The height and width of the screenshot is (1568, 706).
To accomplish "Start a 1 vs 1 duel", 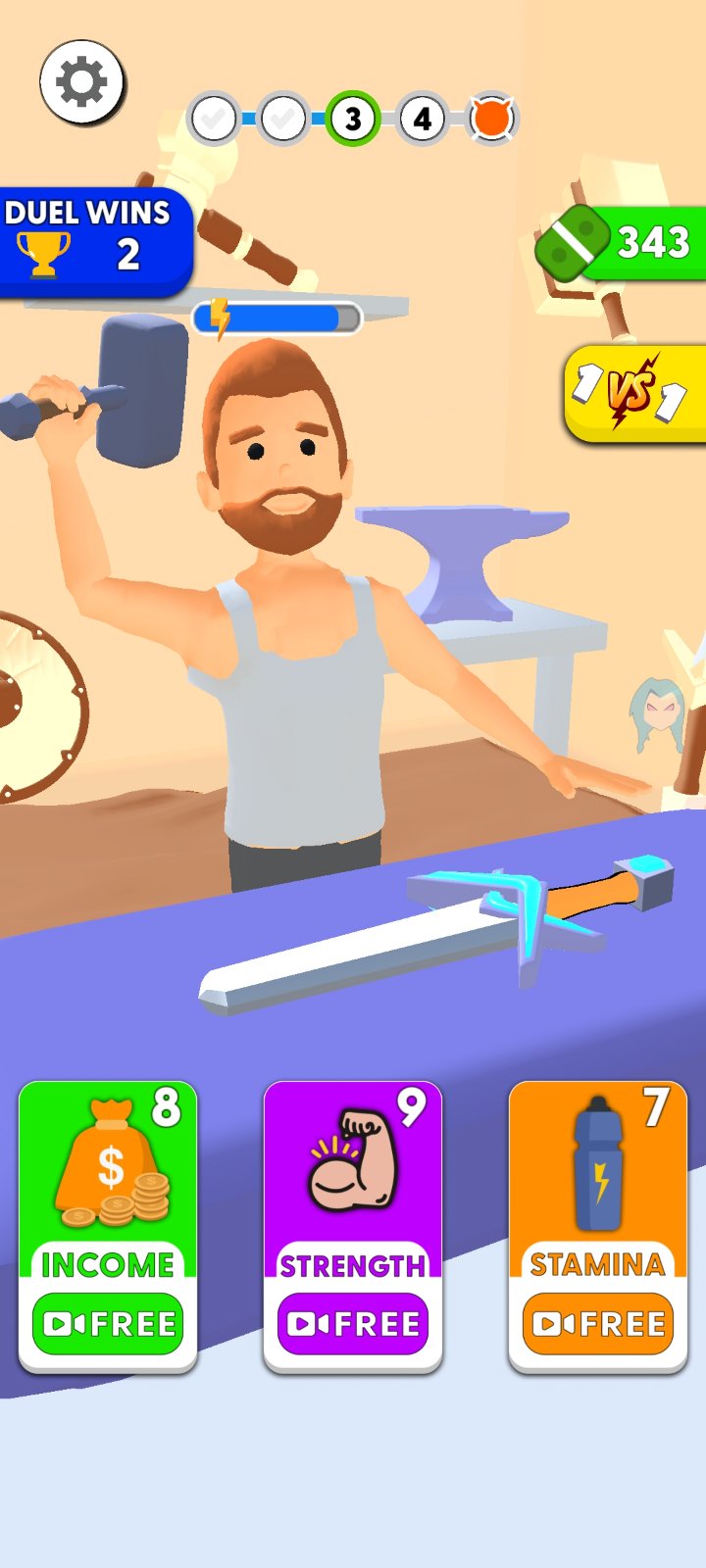I will point(637,392).
